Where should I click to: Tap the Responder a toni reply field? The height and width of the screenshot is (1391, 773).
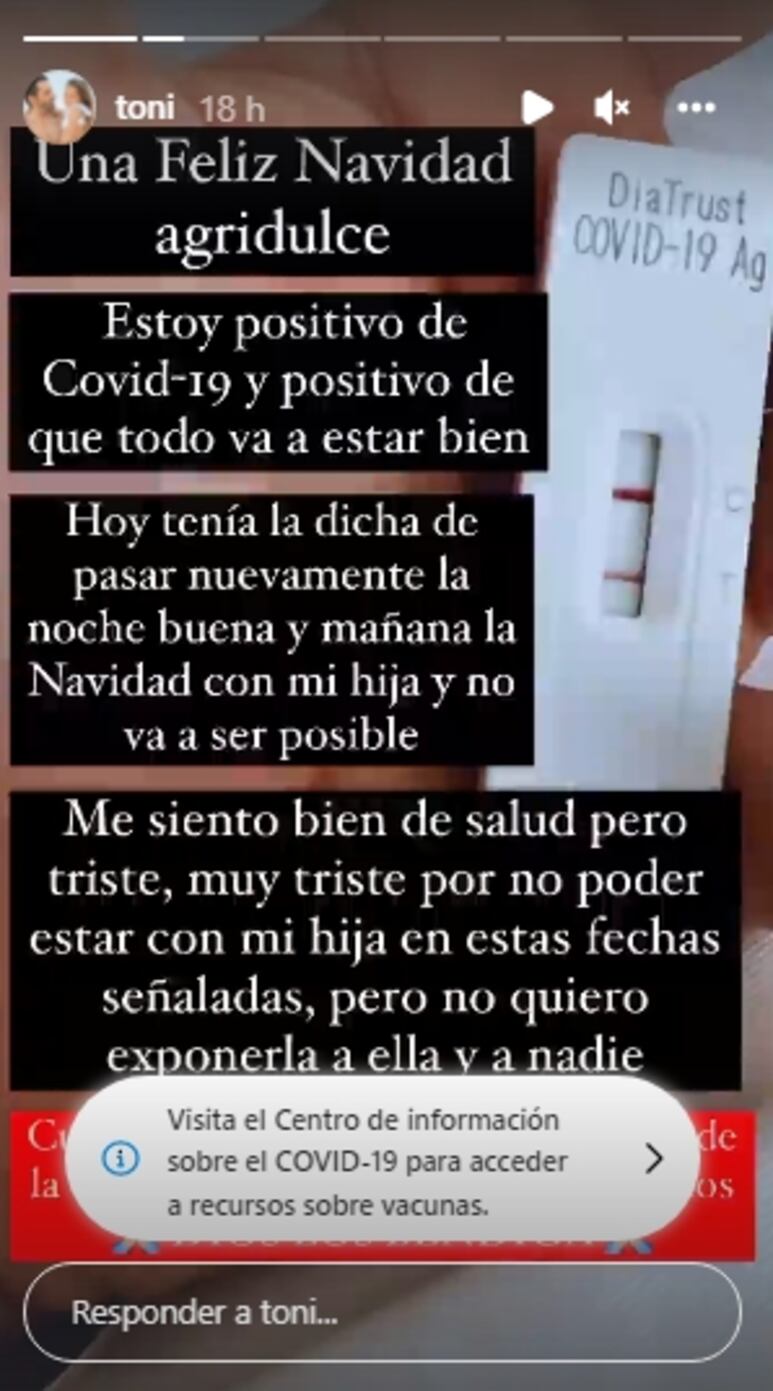(383, 1312)
